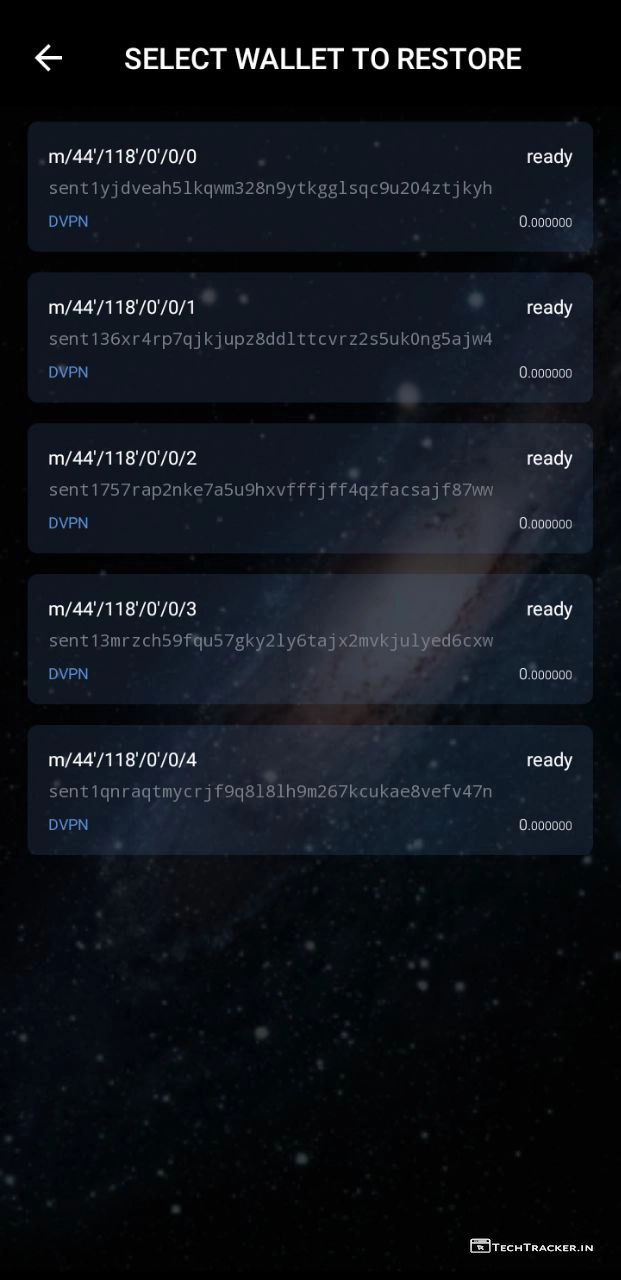Restore the wallet m/44'/118'/0'/0/4
Viewport: 621px width, 1280px height.
[x=310, y=790]
